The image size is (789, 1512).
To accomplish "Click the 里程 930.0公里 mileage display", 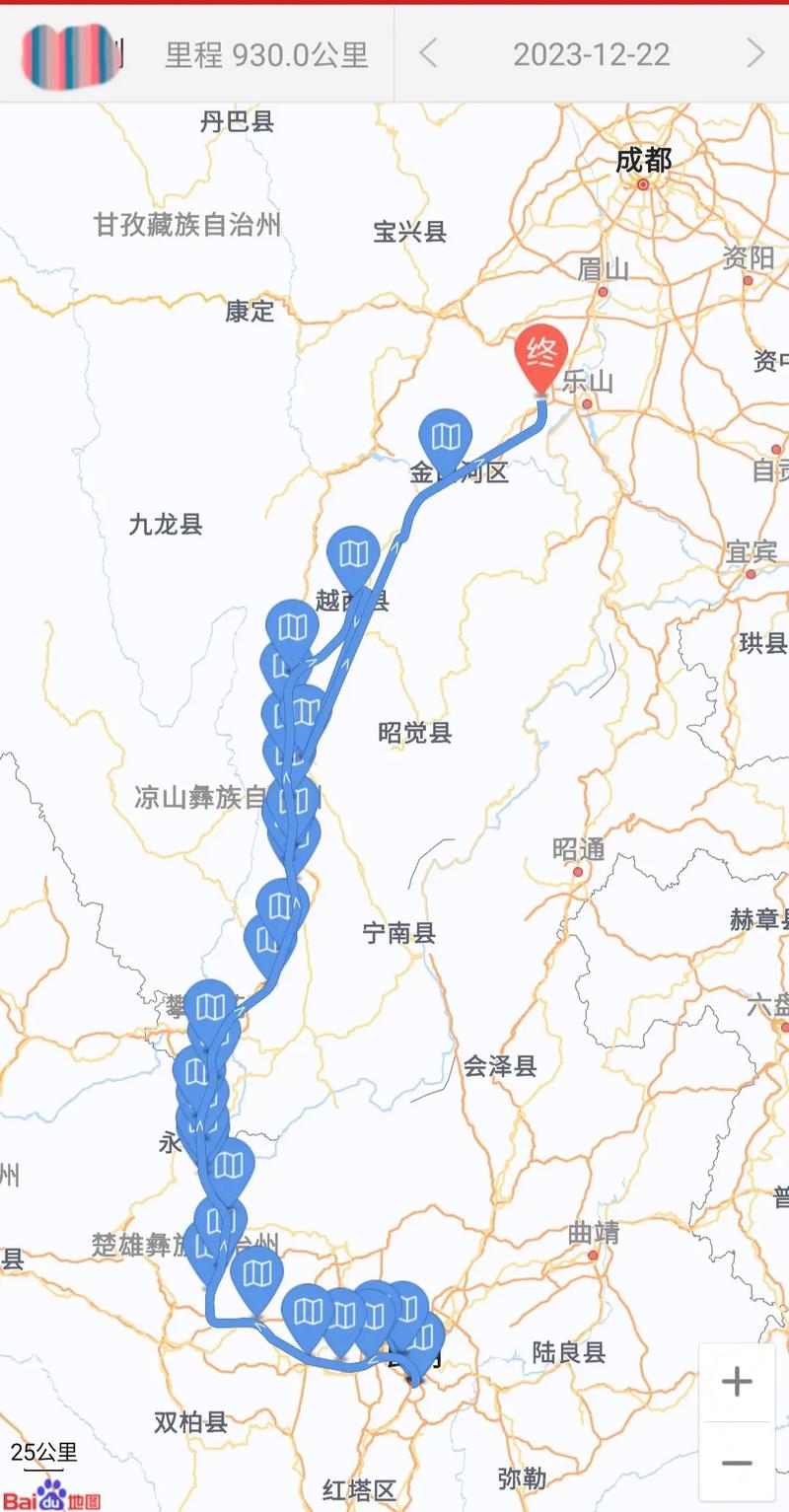I will click(266, 56).
